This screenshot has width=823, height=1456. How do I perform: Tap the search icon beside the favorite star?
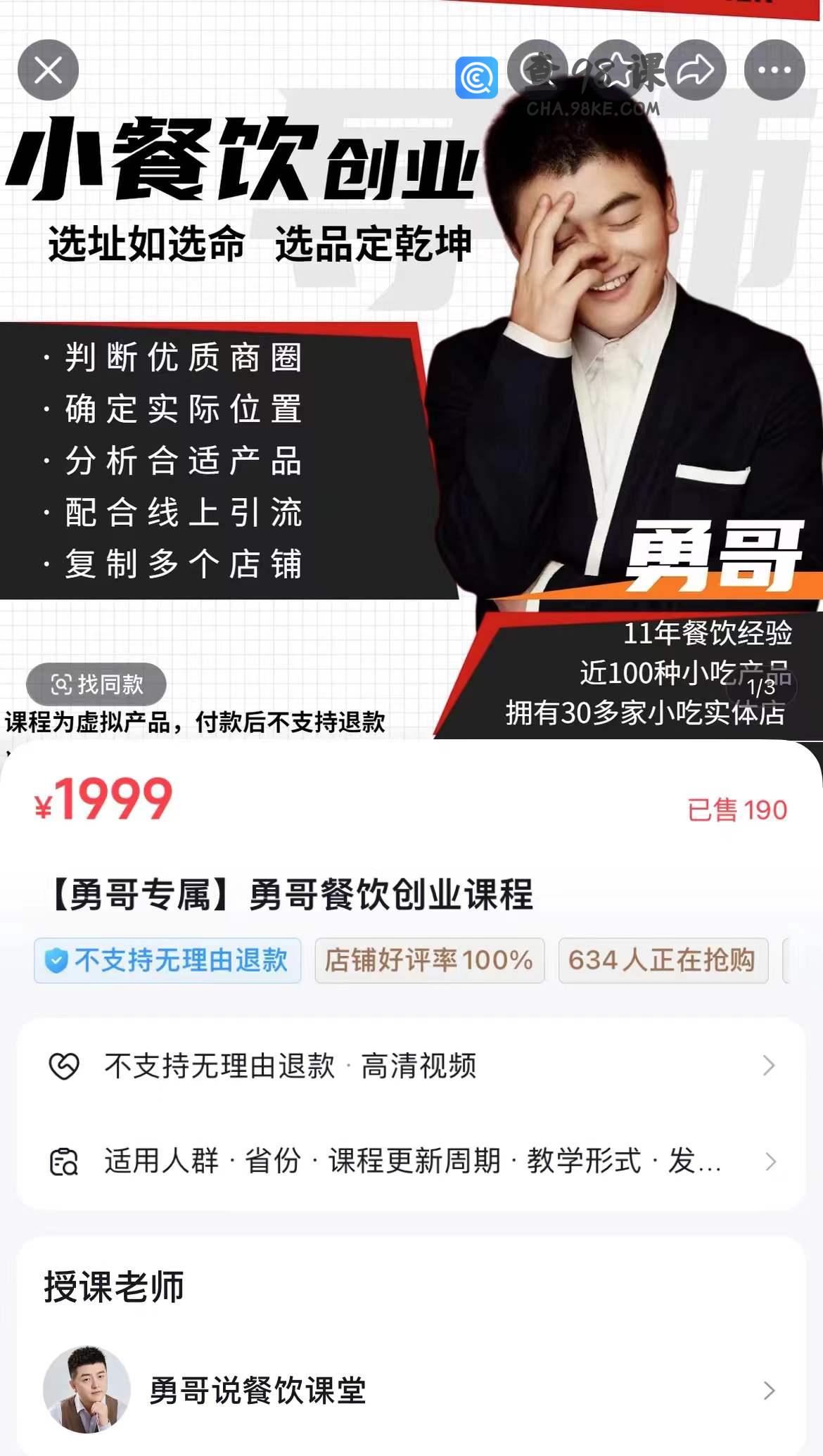pyautogui.click(x=538, y=70)
